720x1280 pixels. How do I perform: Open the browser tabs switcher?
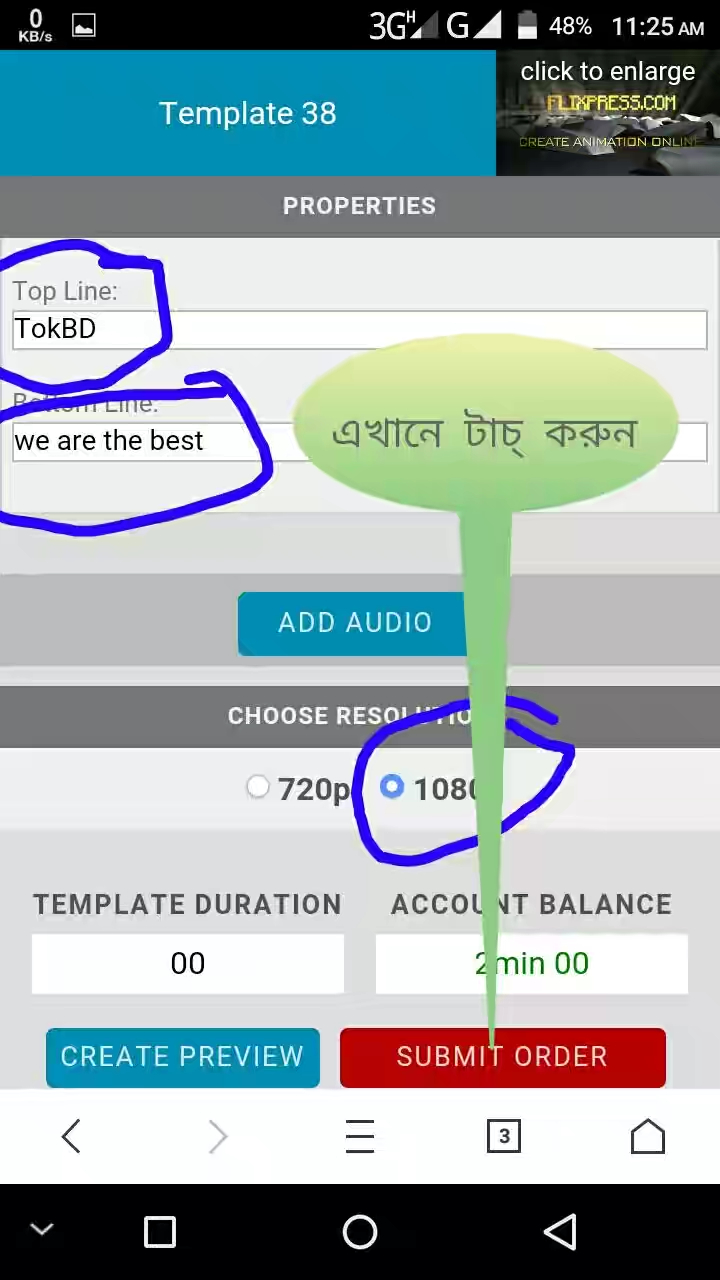click(x=503, y=1136)
